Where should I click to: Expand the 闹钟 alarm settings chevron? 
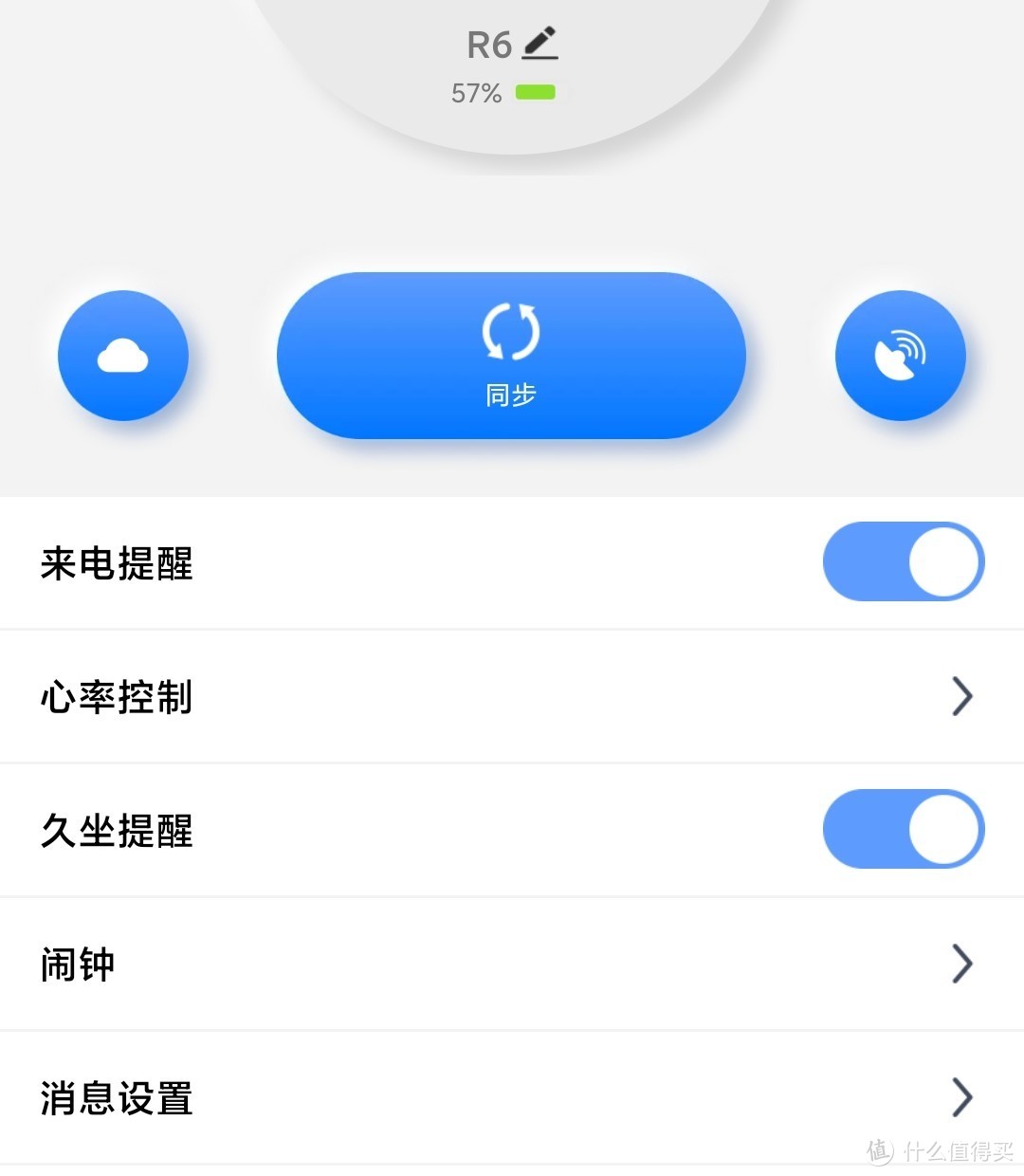[x=961, y=965]
